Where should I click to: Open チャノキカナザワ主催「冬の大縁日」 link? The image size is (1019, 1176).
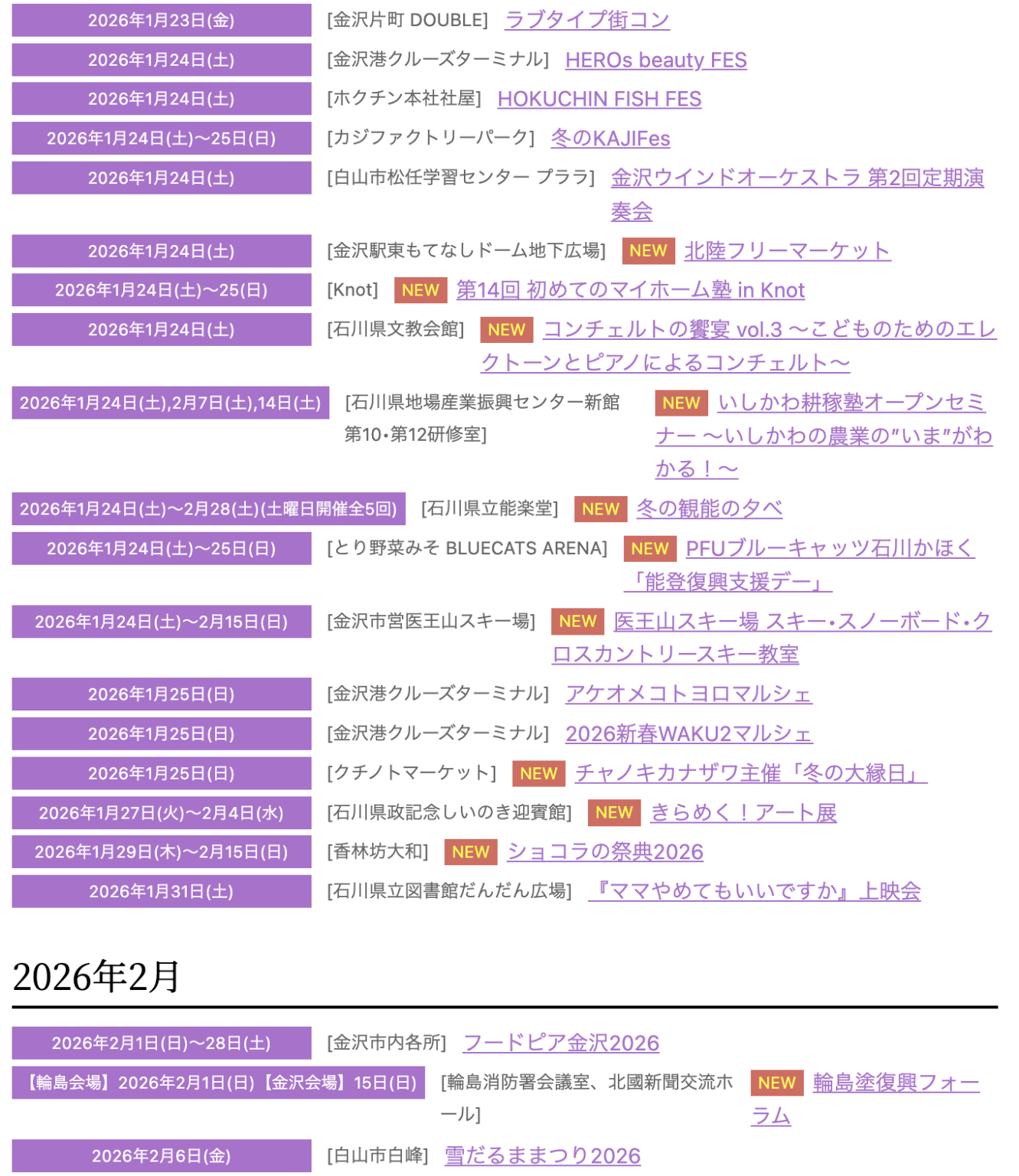750,773
